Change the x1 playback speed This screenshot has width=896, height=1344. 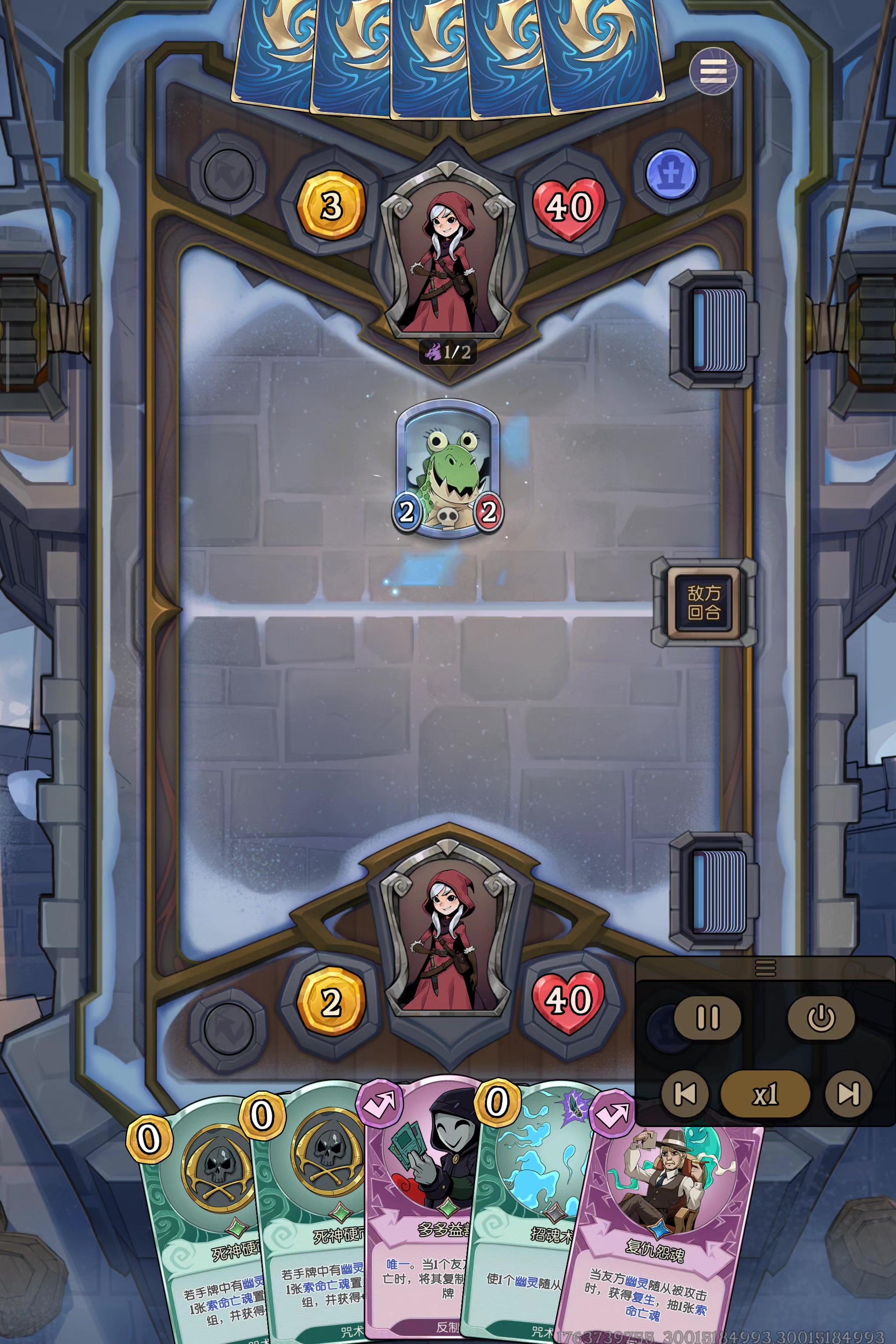point(765,1094)
